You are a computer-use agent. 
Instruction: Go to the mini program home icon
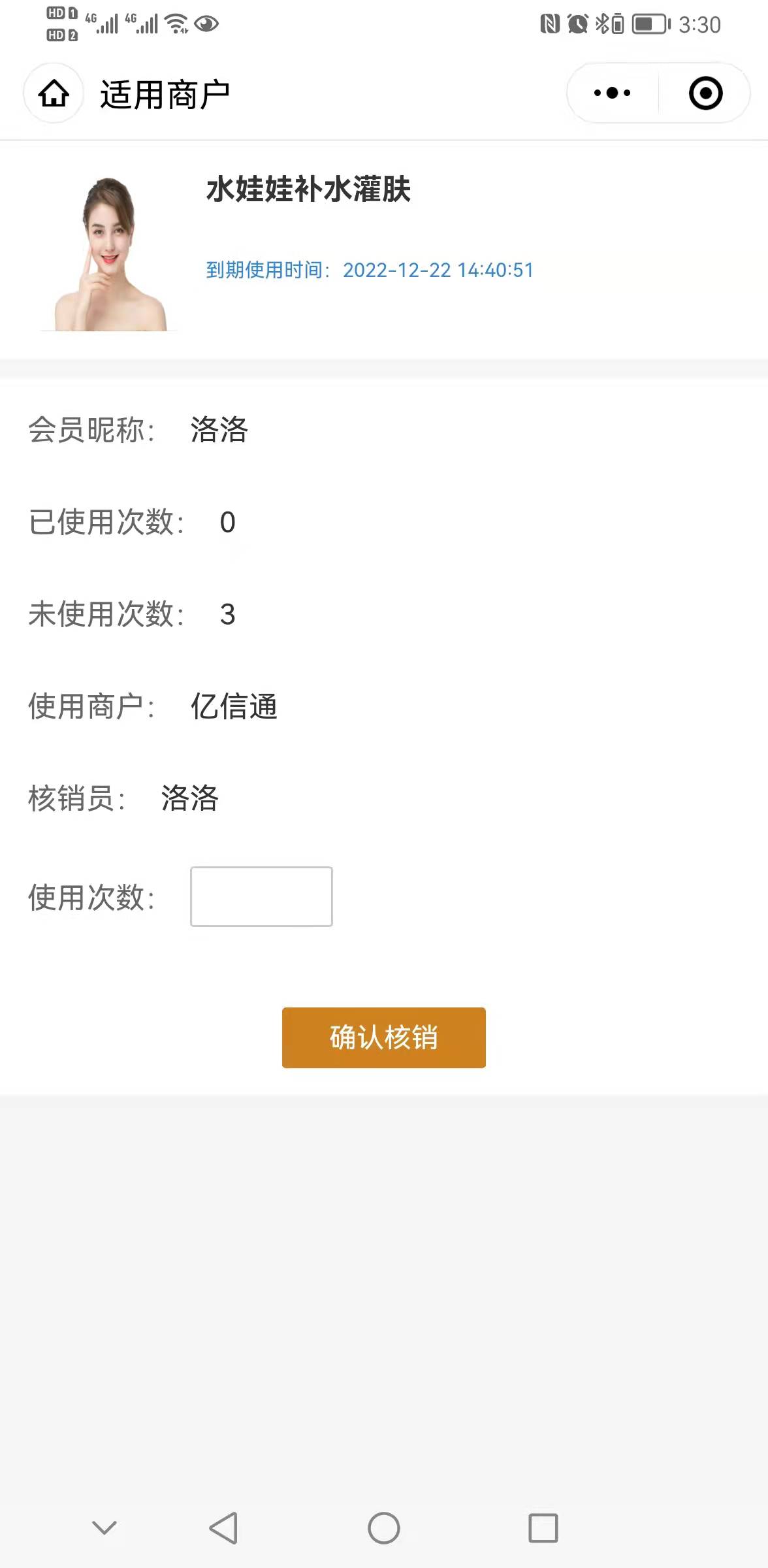point(54,93)
